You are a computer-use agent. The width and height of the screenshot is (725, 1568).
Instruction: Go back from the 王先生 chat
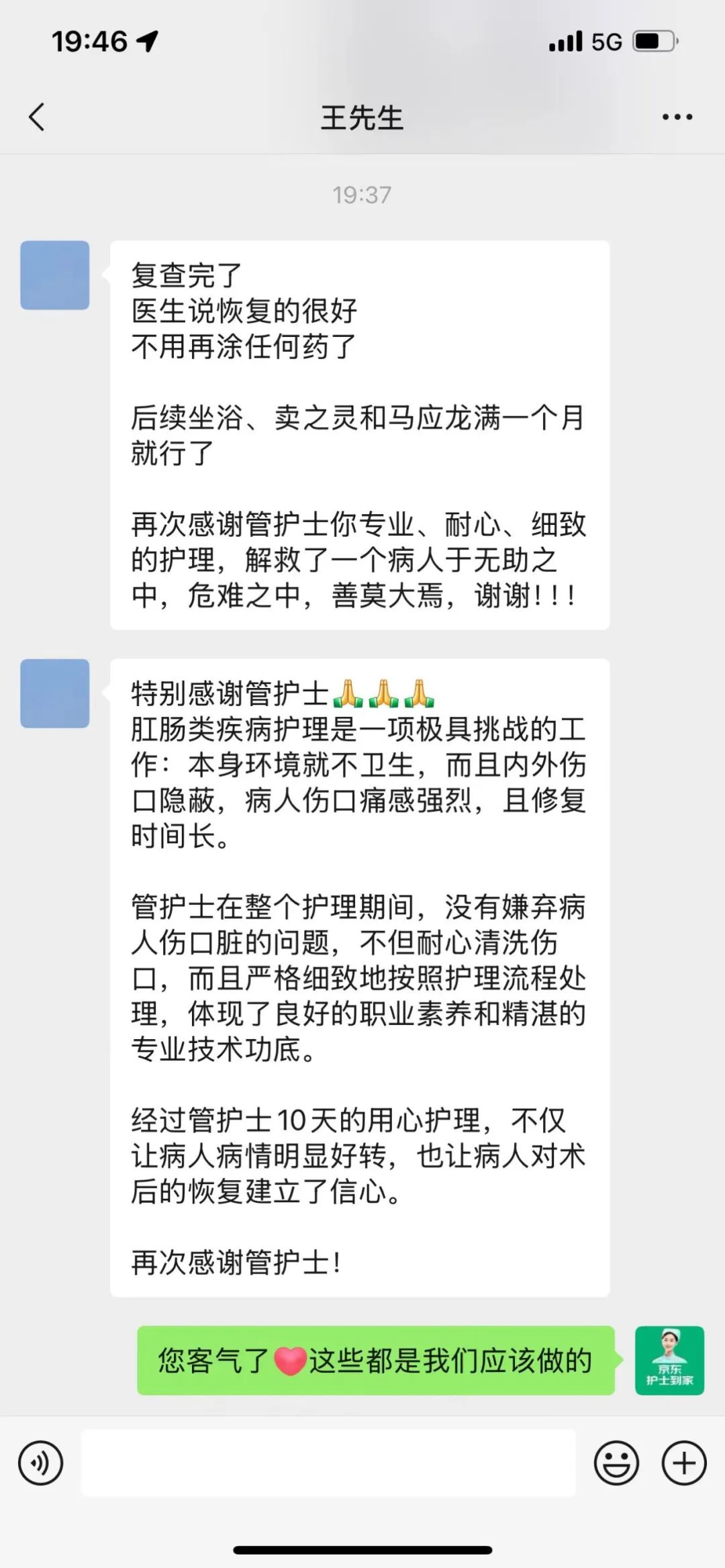pos(38,117)
